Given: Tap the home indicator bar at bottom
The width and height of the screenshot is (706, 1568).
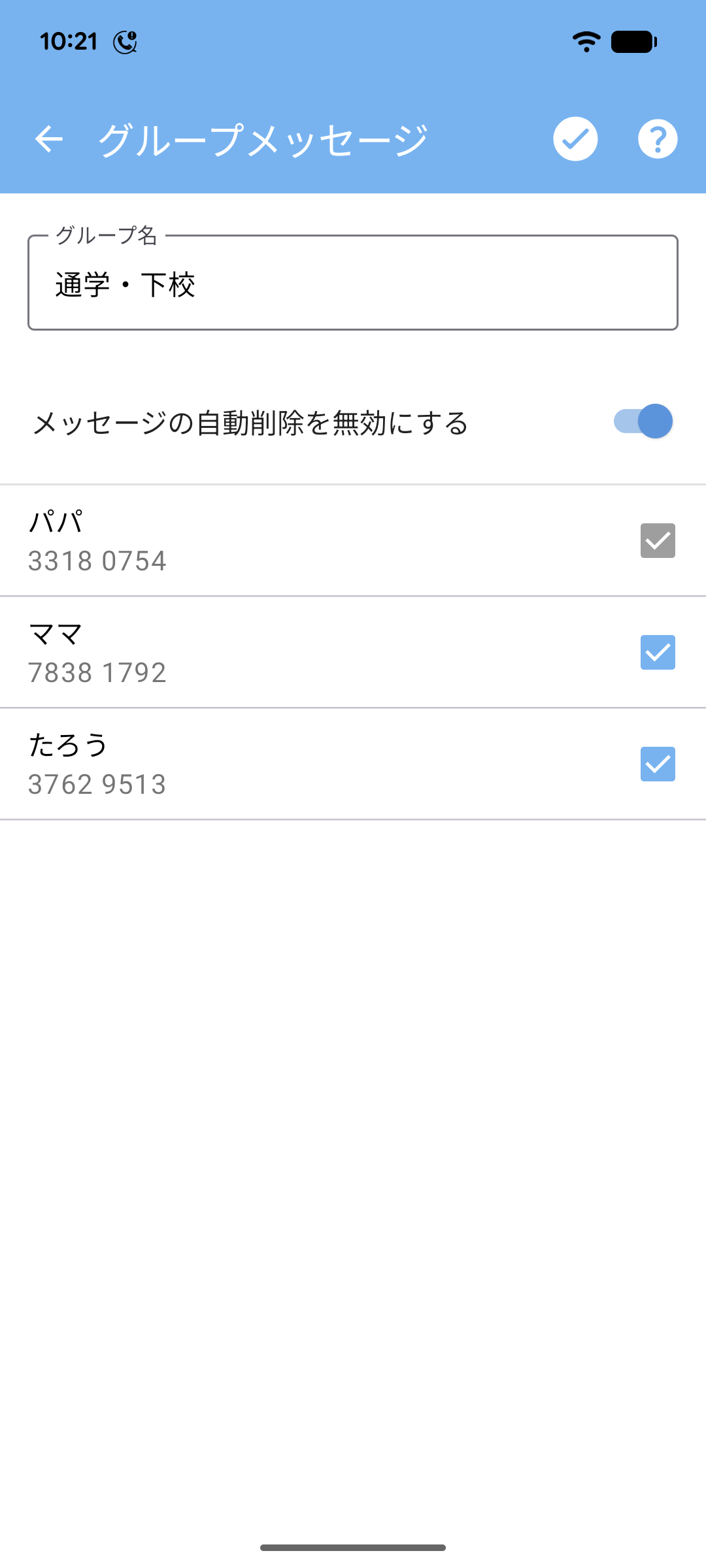Looking at the screenshot, I should tap(353, 1548).
